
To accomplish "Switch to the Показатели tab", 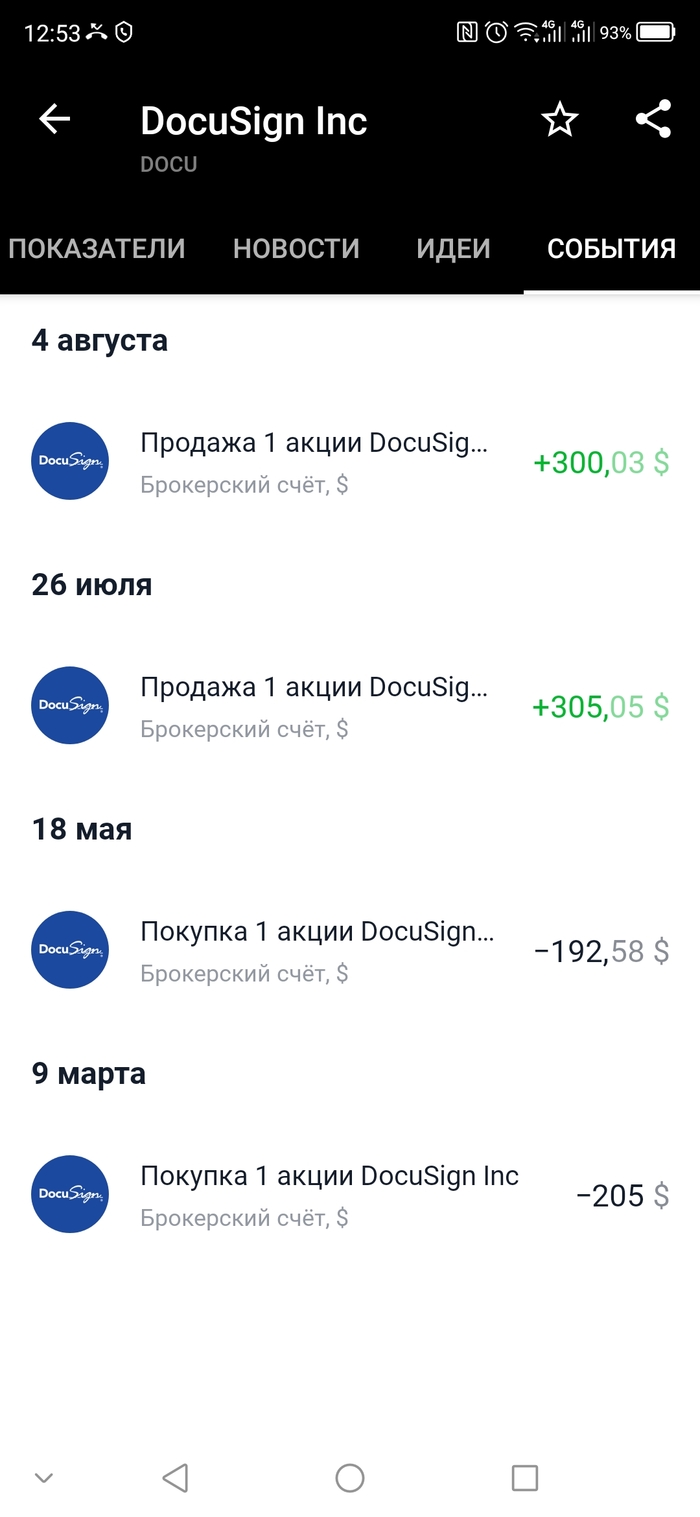I will 97,248.
